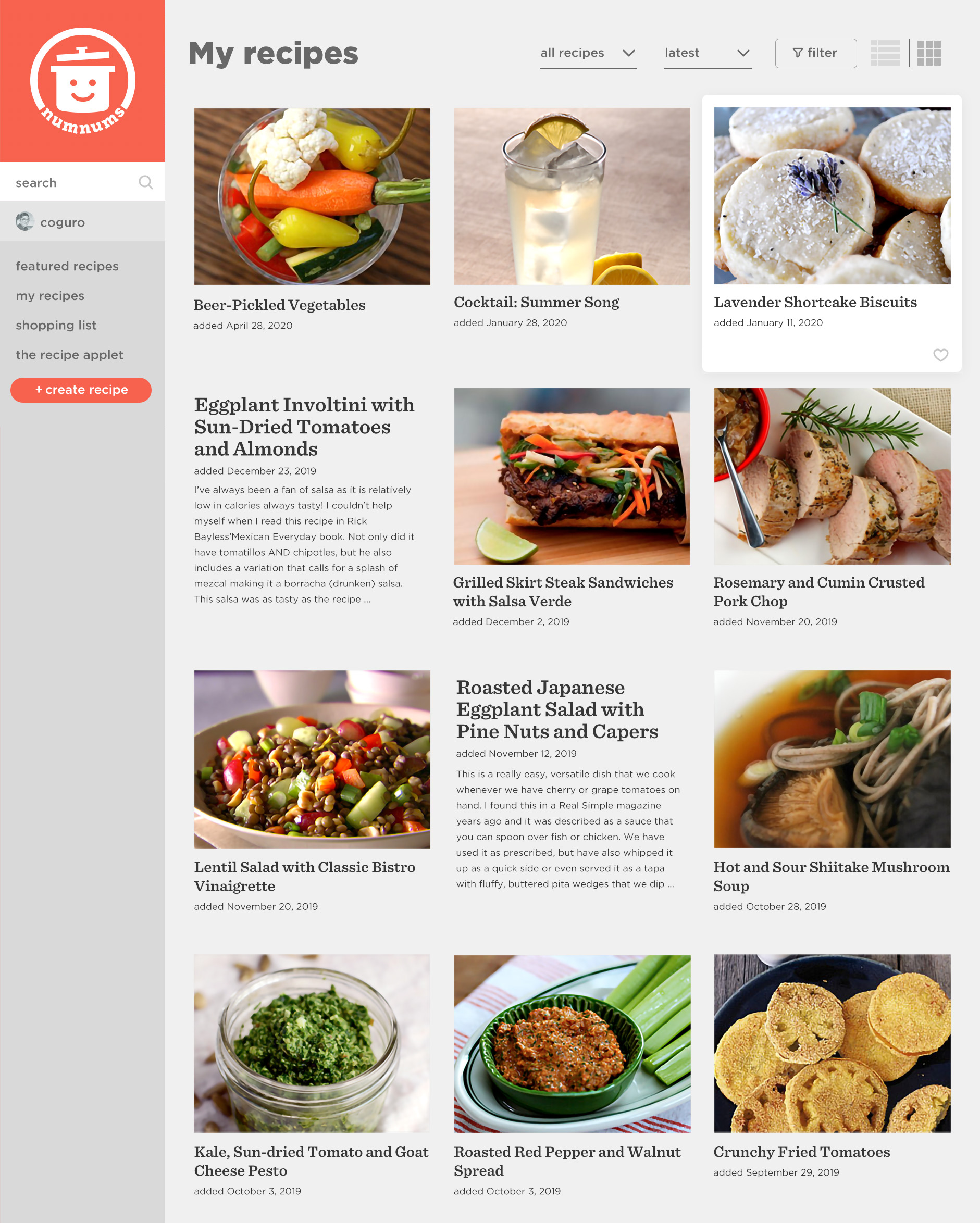Open the coguro user profile
The width and height of the screenshot is (980, 1223).
(62, 222)
